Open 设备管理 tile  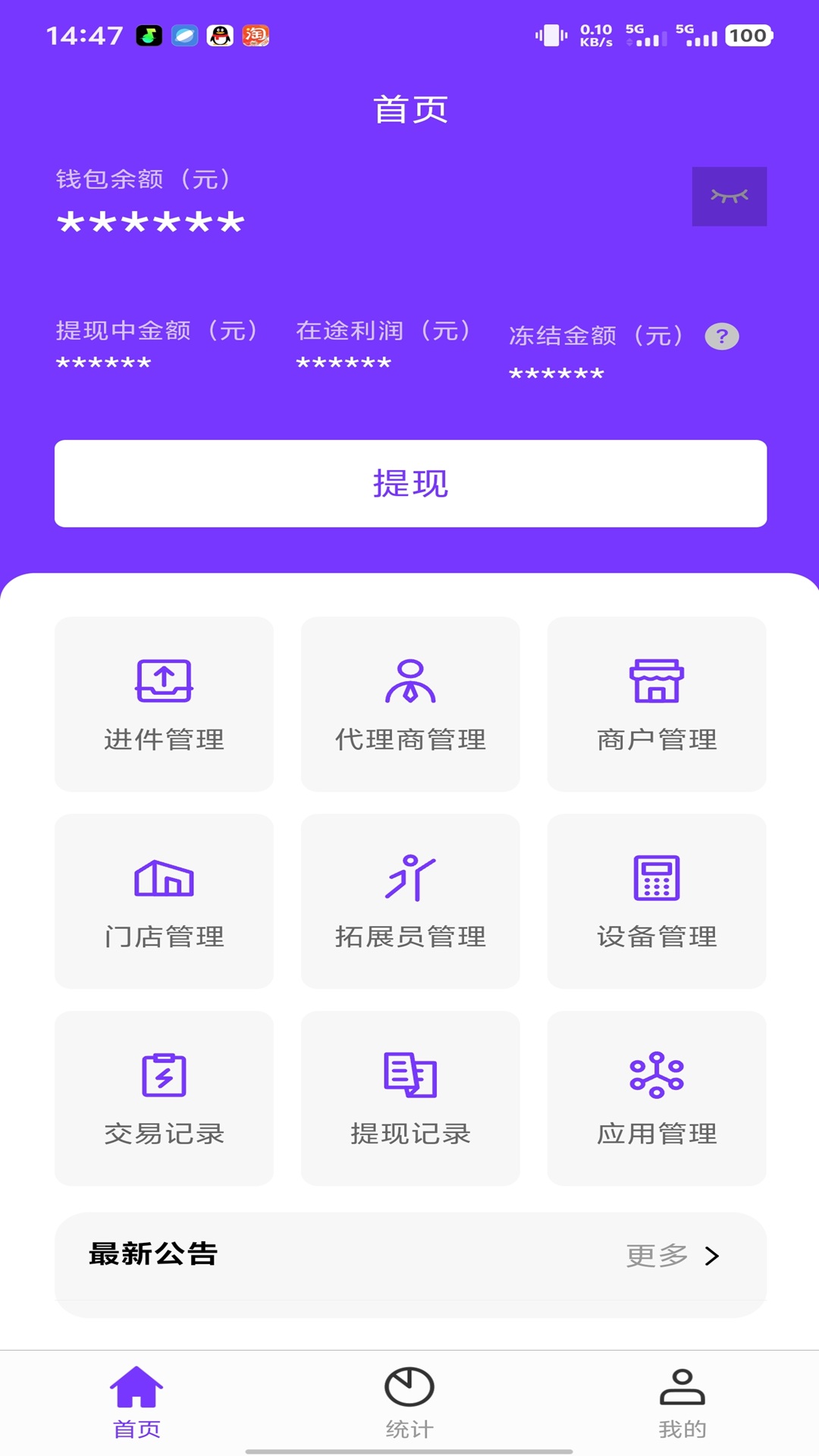pos(657,901)
